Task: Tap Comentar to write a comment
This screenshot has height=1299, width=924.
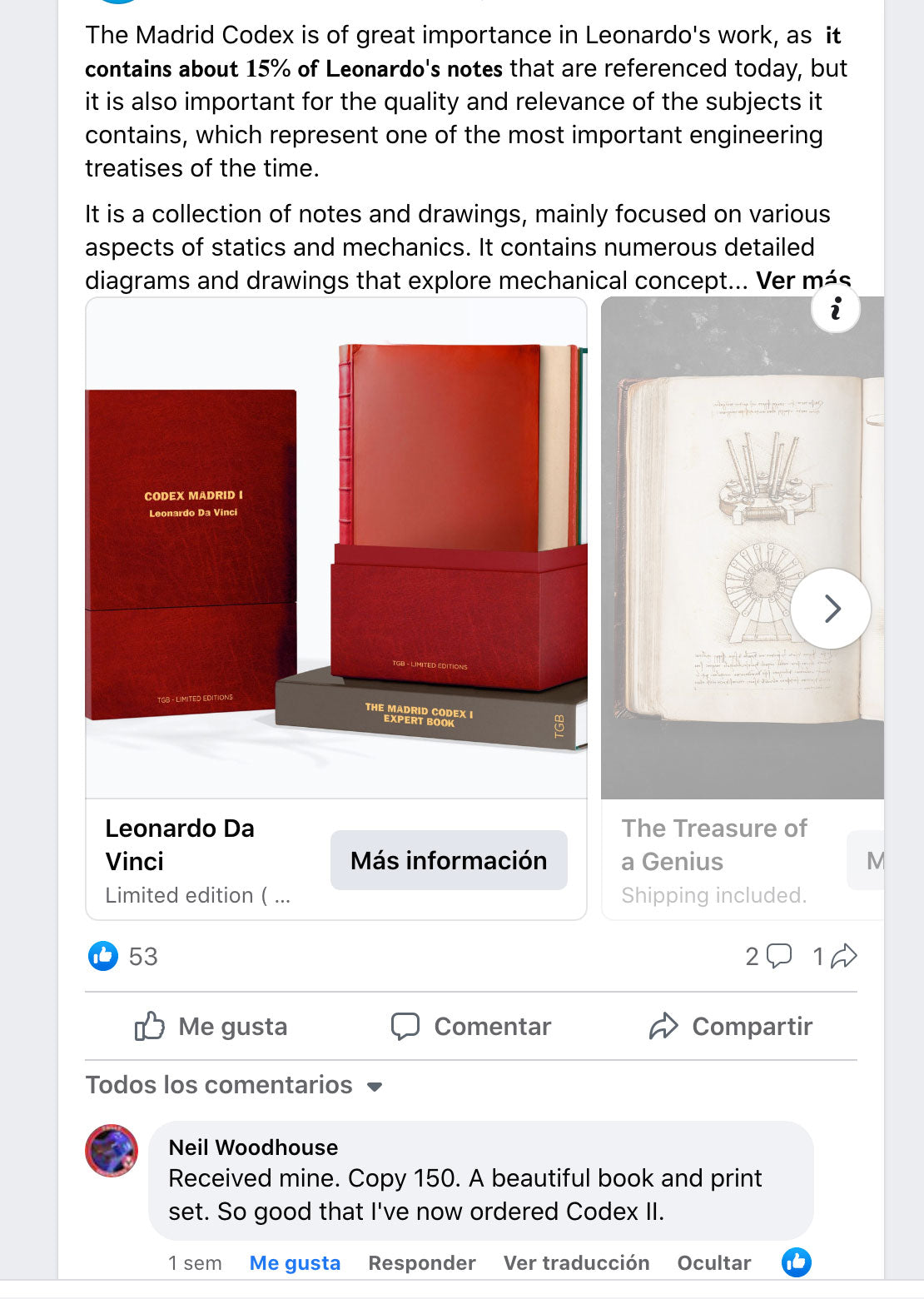Action: (x=471, y=1026)
